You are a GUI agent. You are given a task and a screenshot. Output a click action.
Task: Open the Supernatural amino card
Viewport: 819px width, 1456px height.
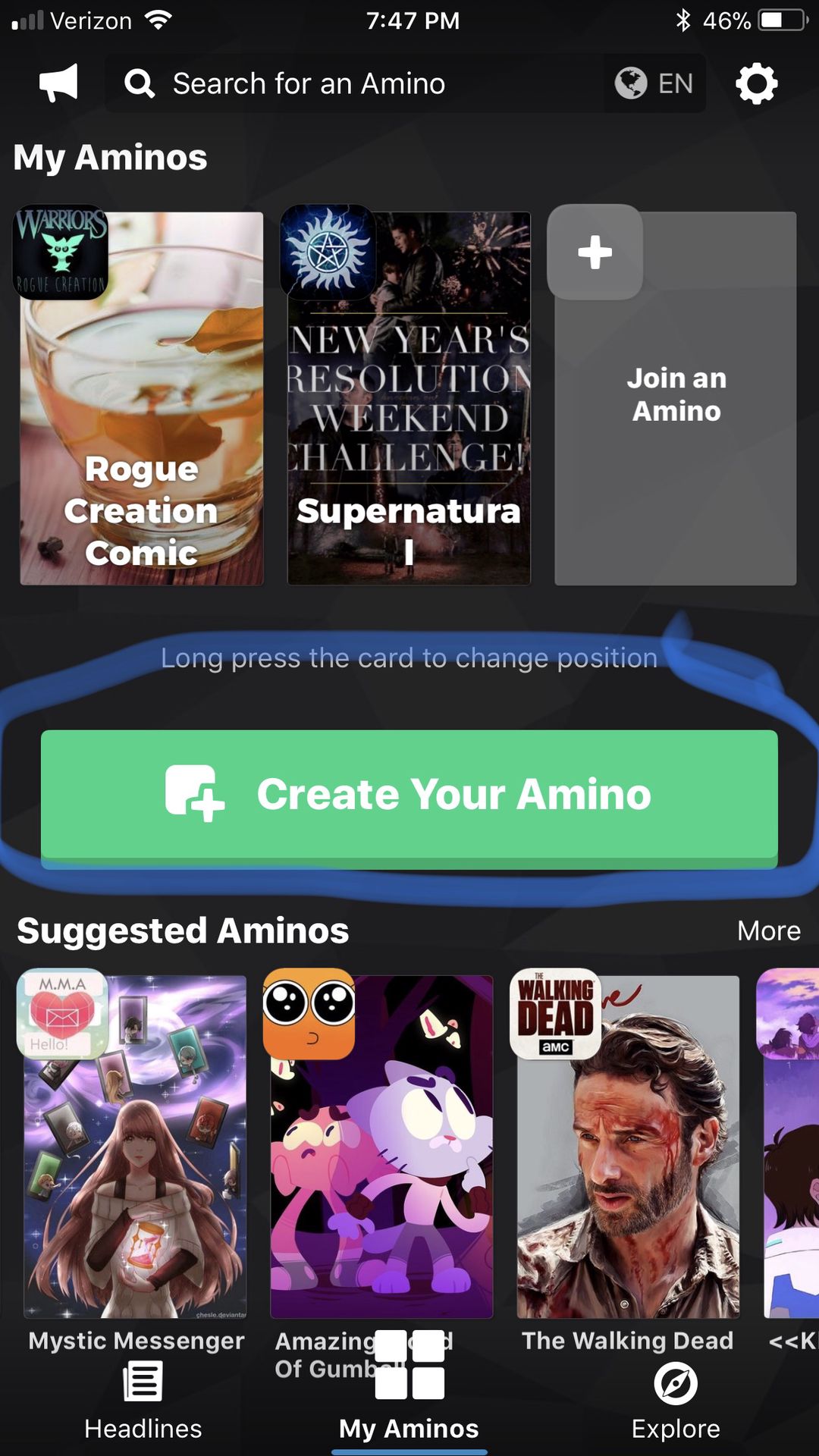coord(409,398)
